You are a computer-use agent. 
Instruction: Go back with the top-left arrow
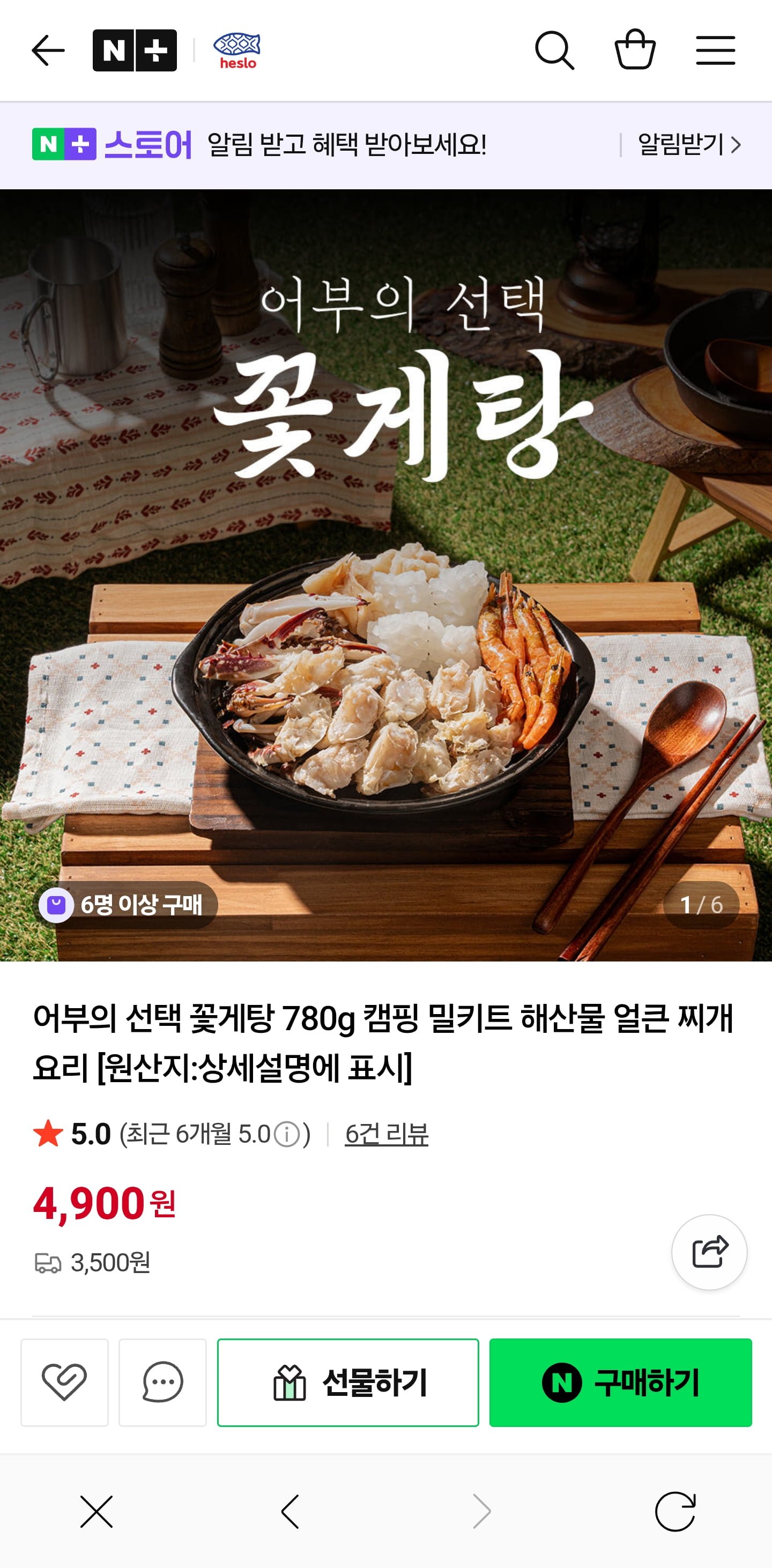[x=48, y=50]
